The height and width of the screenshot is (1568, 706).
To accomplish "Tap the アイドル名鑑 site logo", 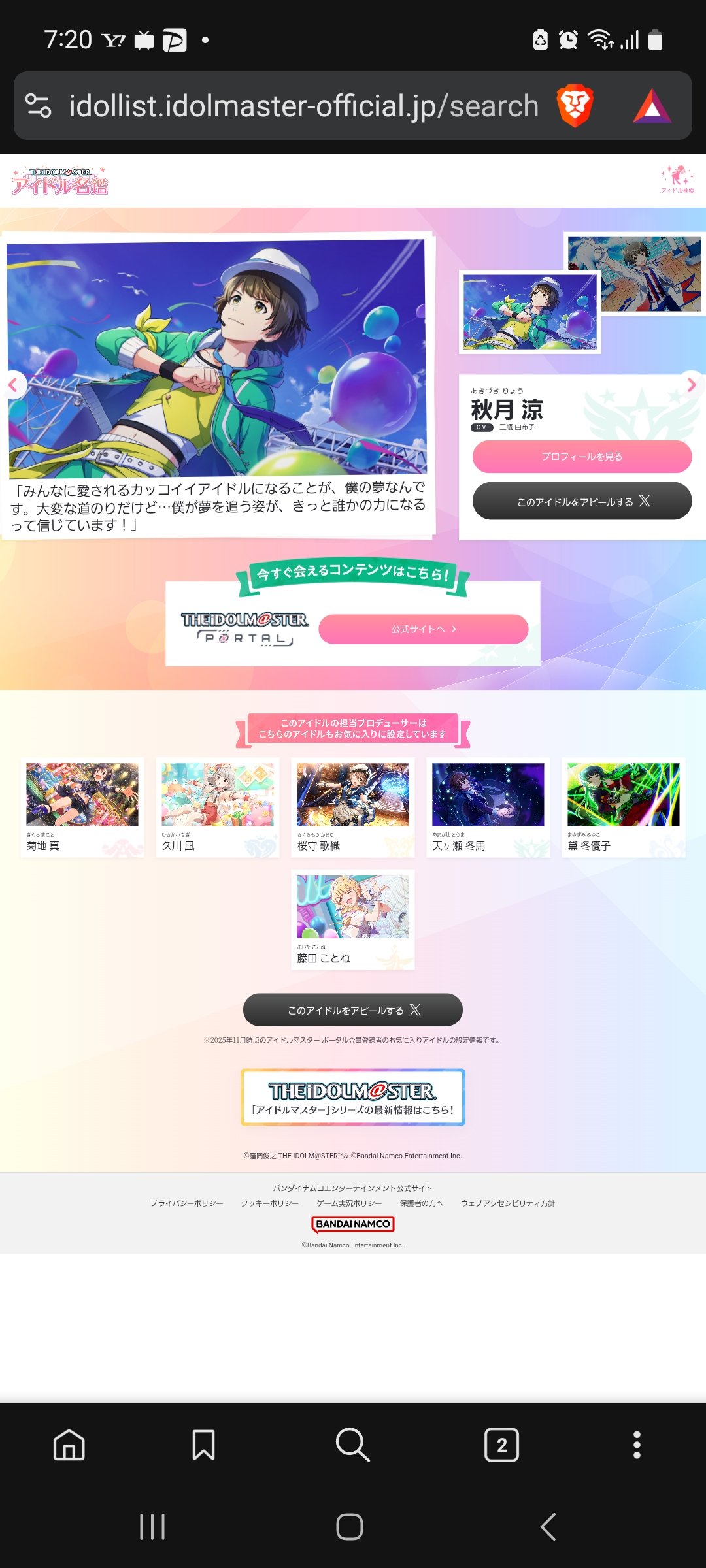I will (x=59, y=181).
